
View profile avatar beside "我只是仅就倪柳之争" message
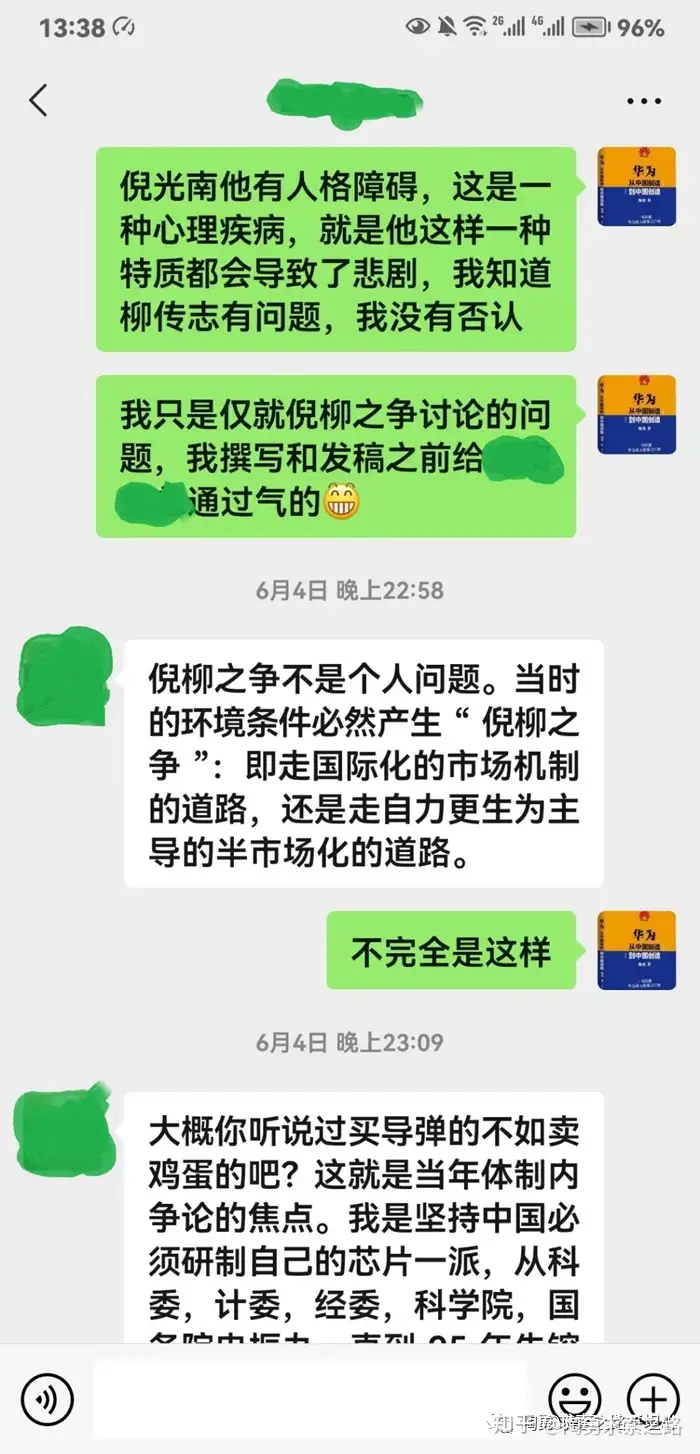point(636,415)
